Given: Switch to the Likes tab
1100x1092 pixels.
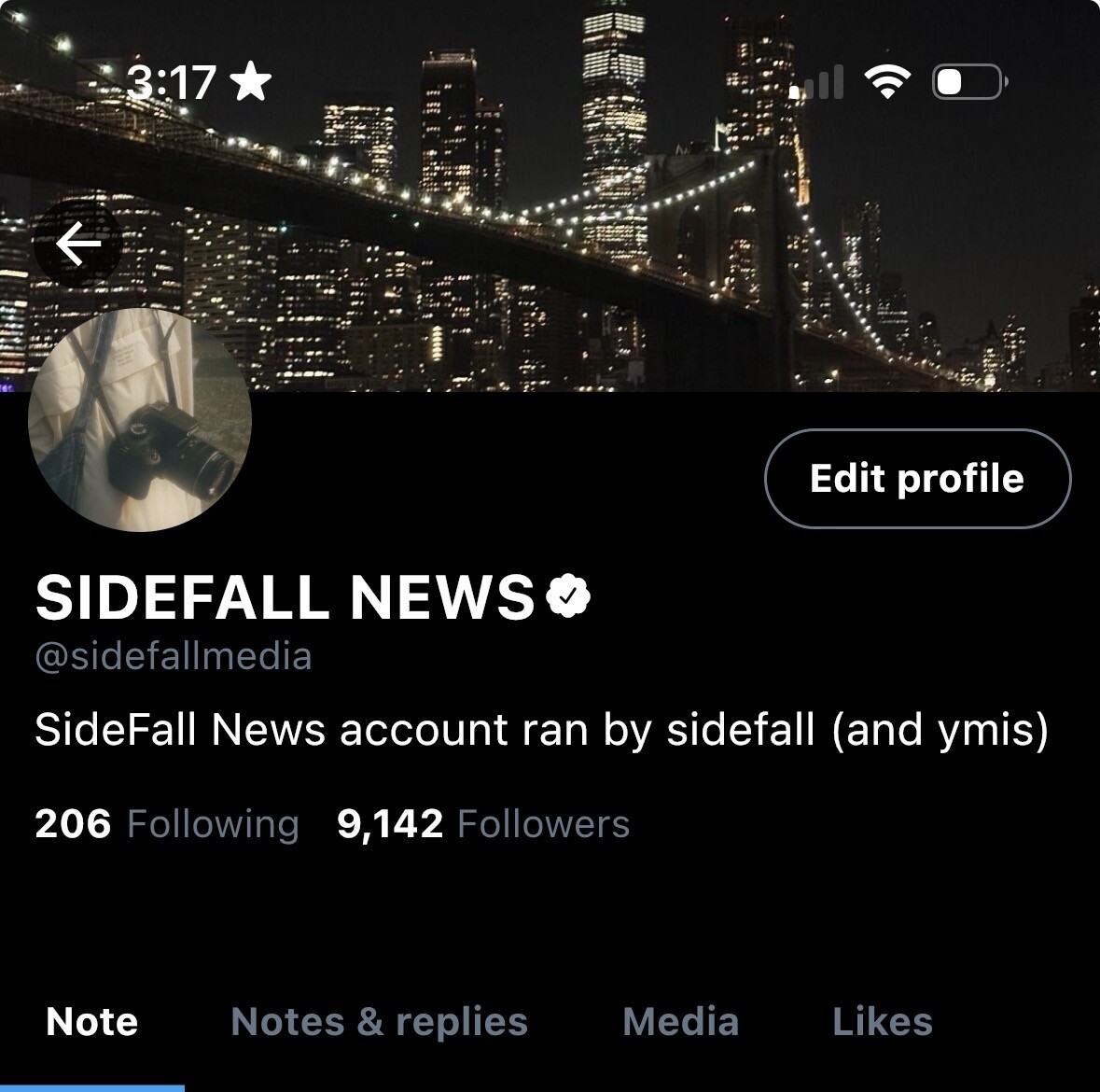Looking at the screenshot, I should coord(882,1021).
